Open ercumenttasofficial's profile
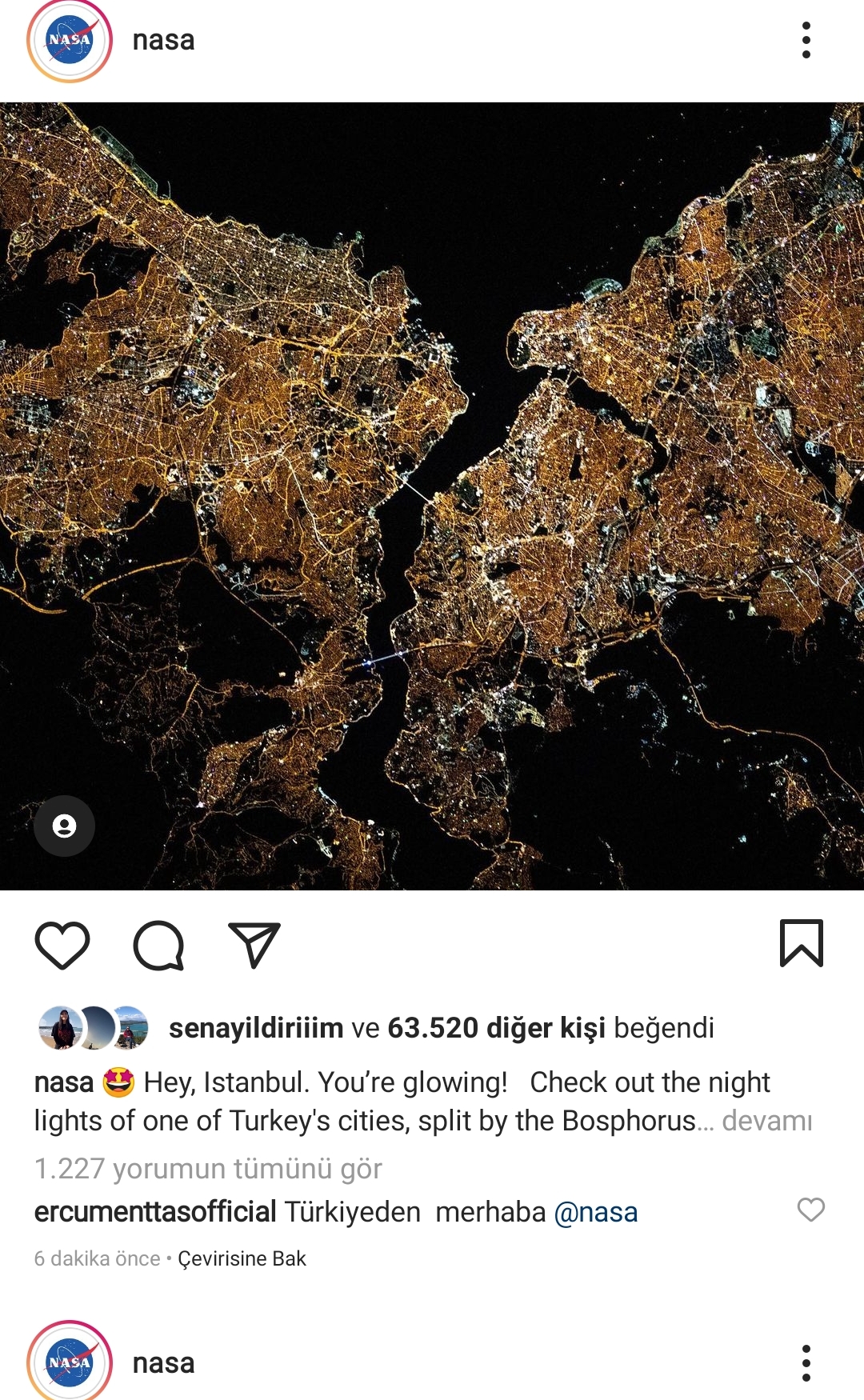The height and width of the screenshot is (1400, 864). tap(154, 1212)
